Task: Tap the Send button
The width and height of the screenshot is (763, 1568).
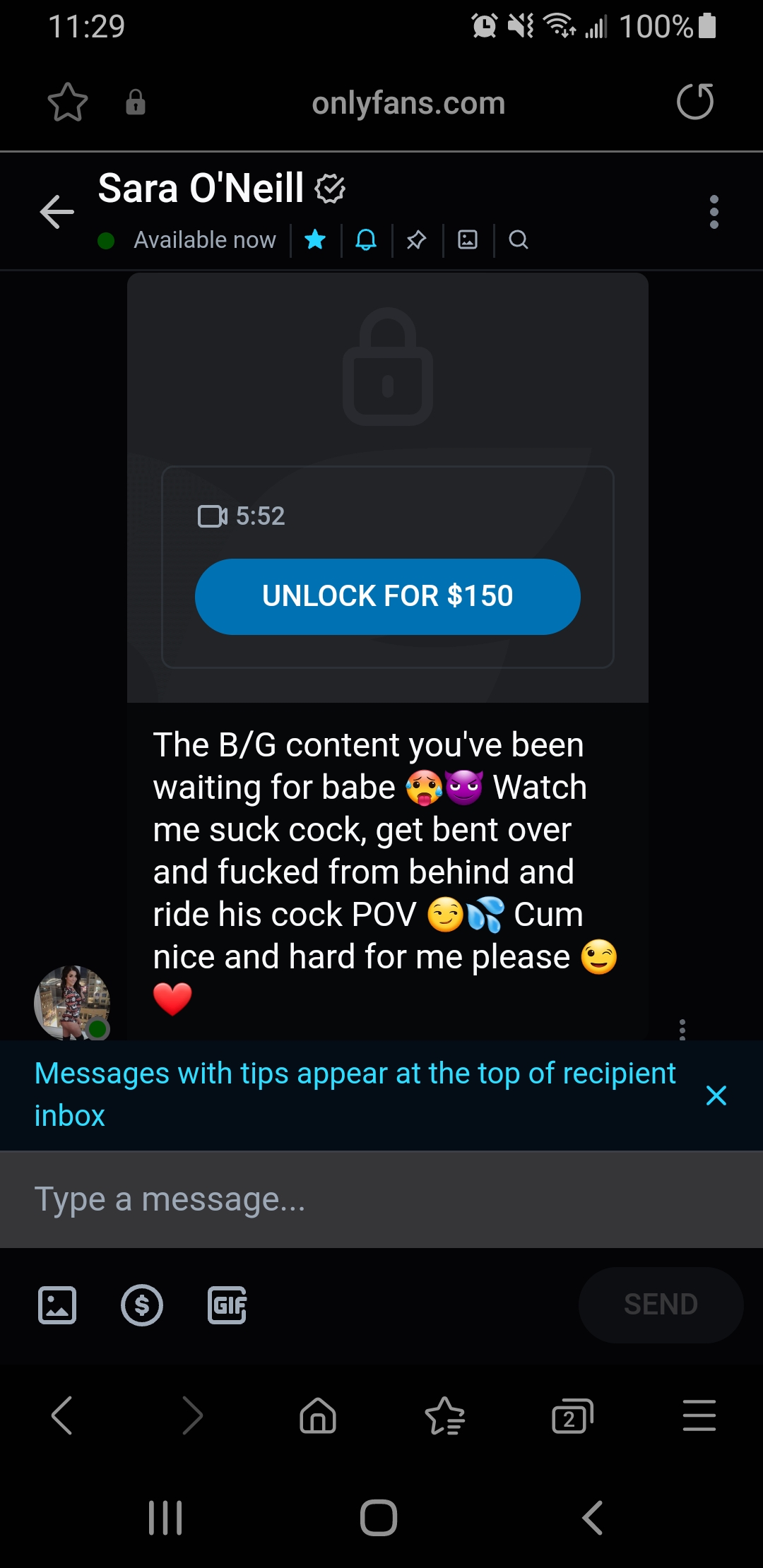Action: point(661,1305)
